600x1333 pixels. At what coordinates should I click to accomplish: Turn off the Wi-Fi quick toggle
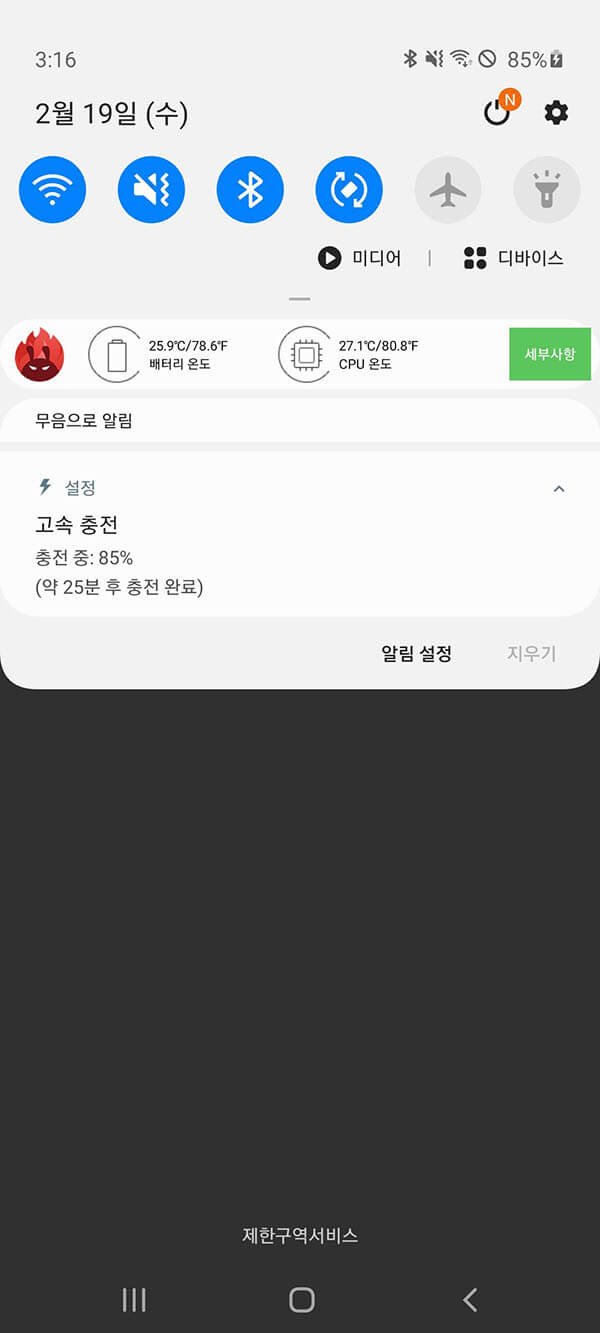(52, 189)
